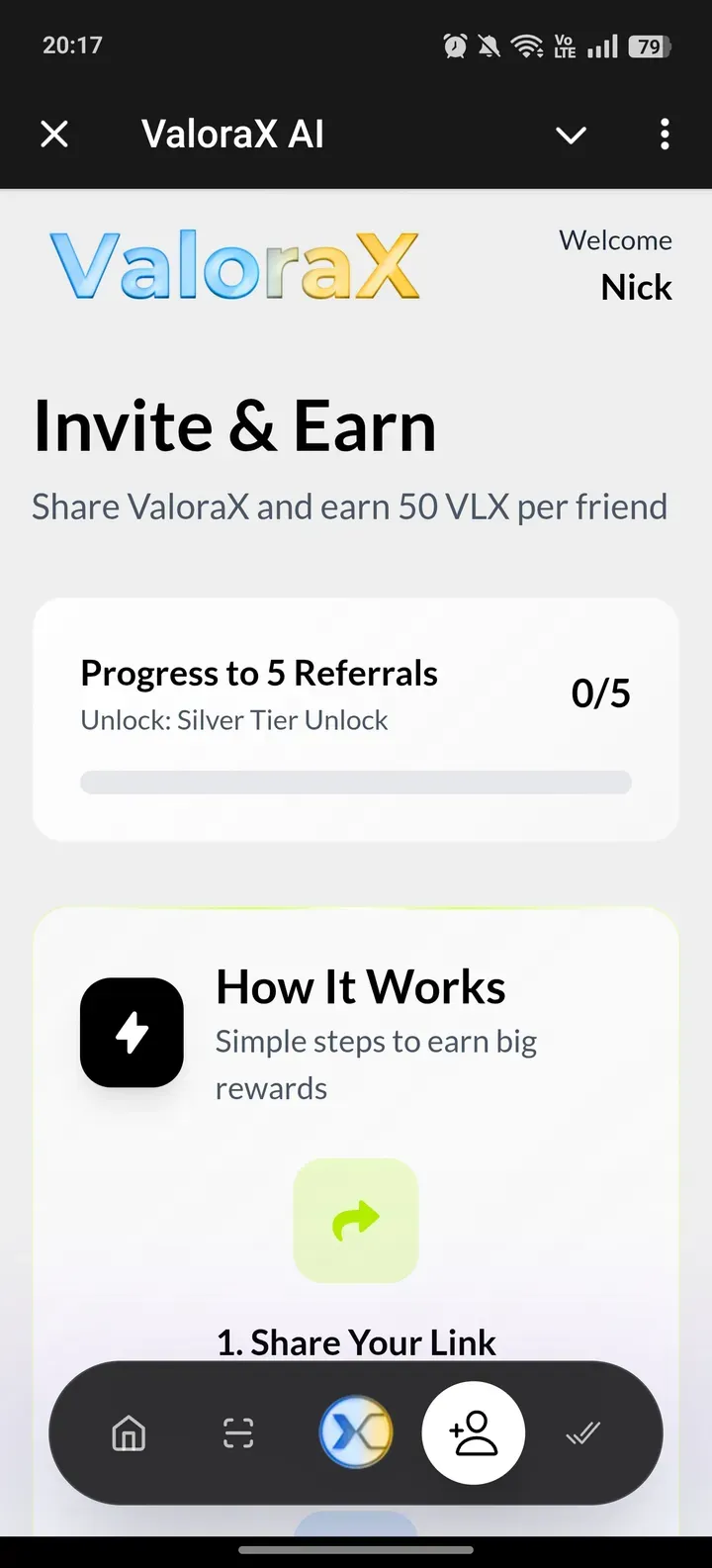Select the invite friends tab

474,1432
